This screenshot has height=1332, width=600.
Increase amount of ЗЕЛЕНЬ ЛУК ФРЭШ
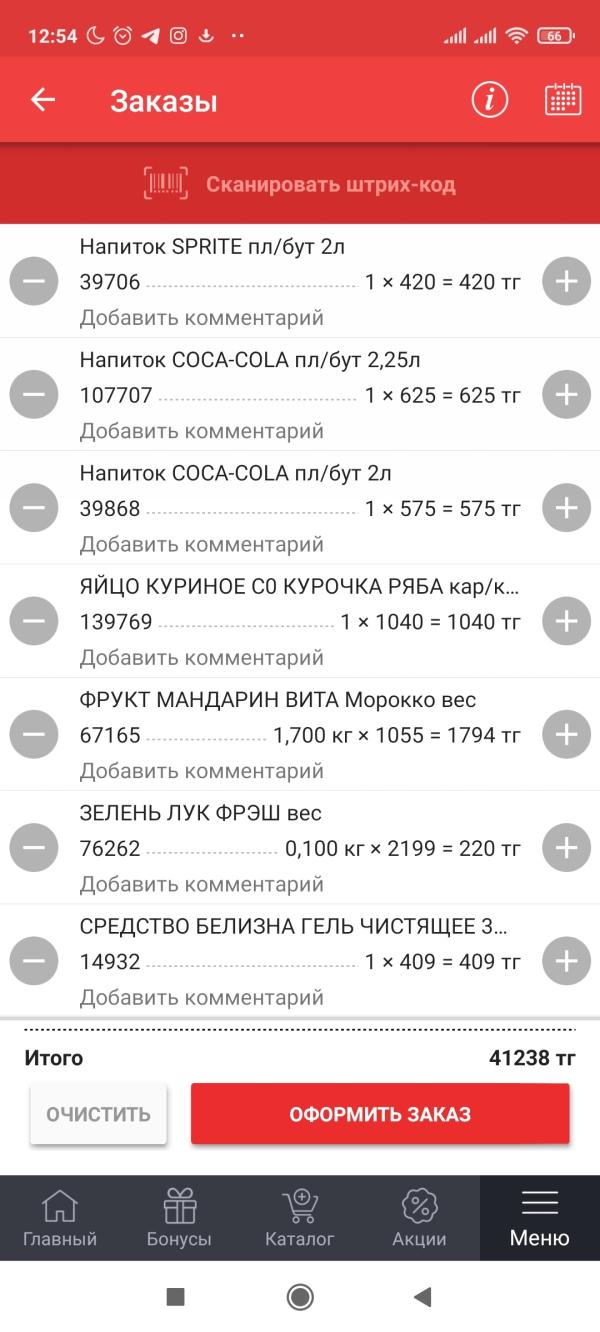click(567, 848)
